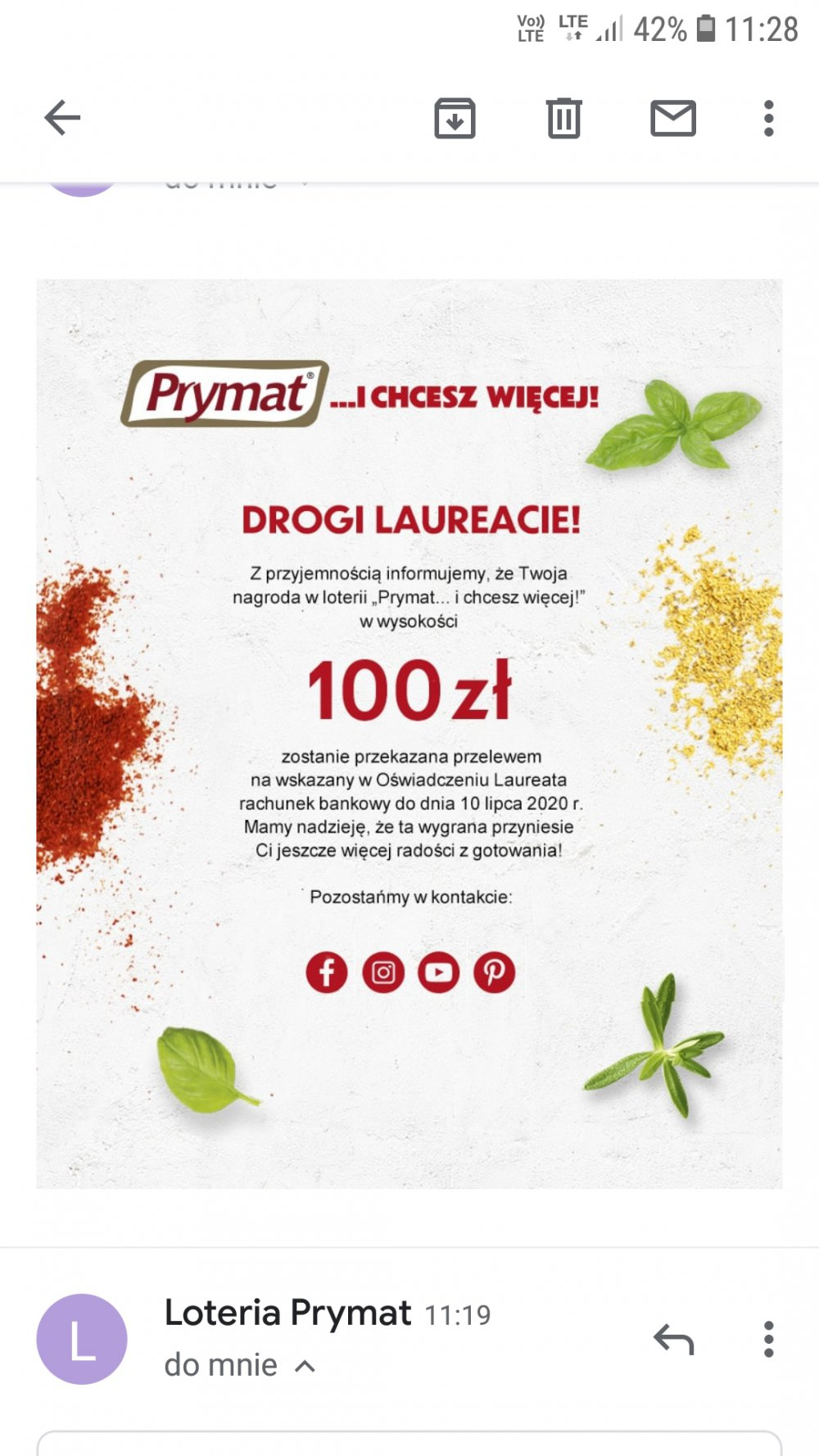Reply to Loteria Prymat's 11:19 message
Image resolution: width=819 pixels, height=1456 pixels.
tap(673, 1340)
